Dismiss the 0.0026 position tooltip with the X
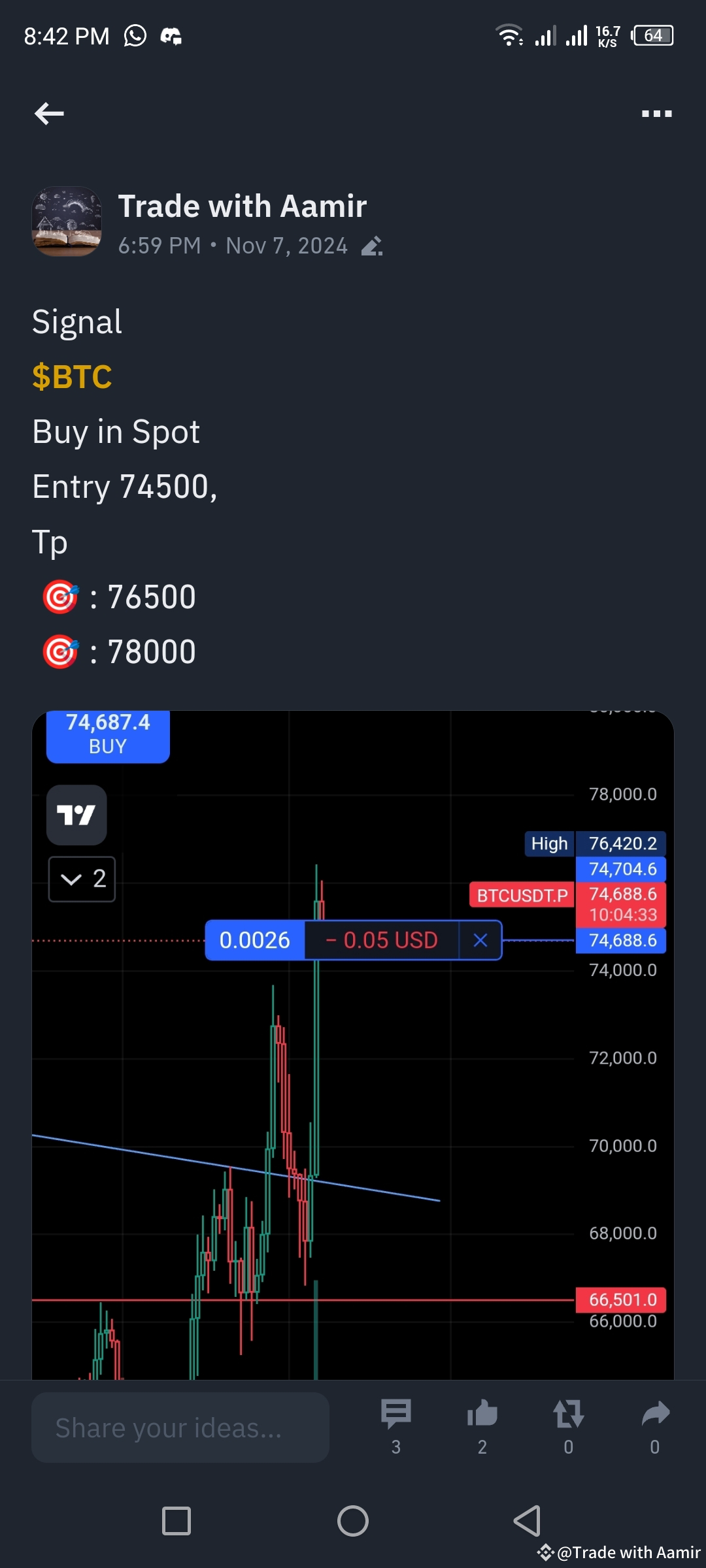 [x=480, y=940]
